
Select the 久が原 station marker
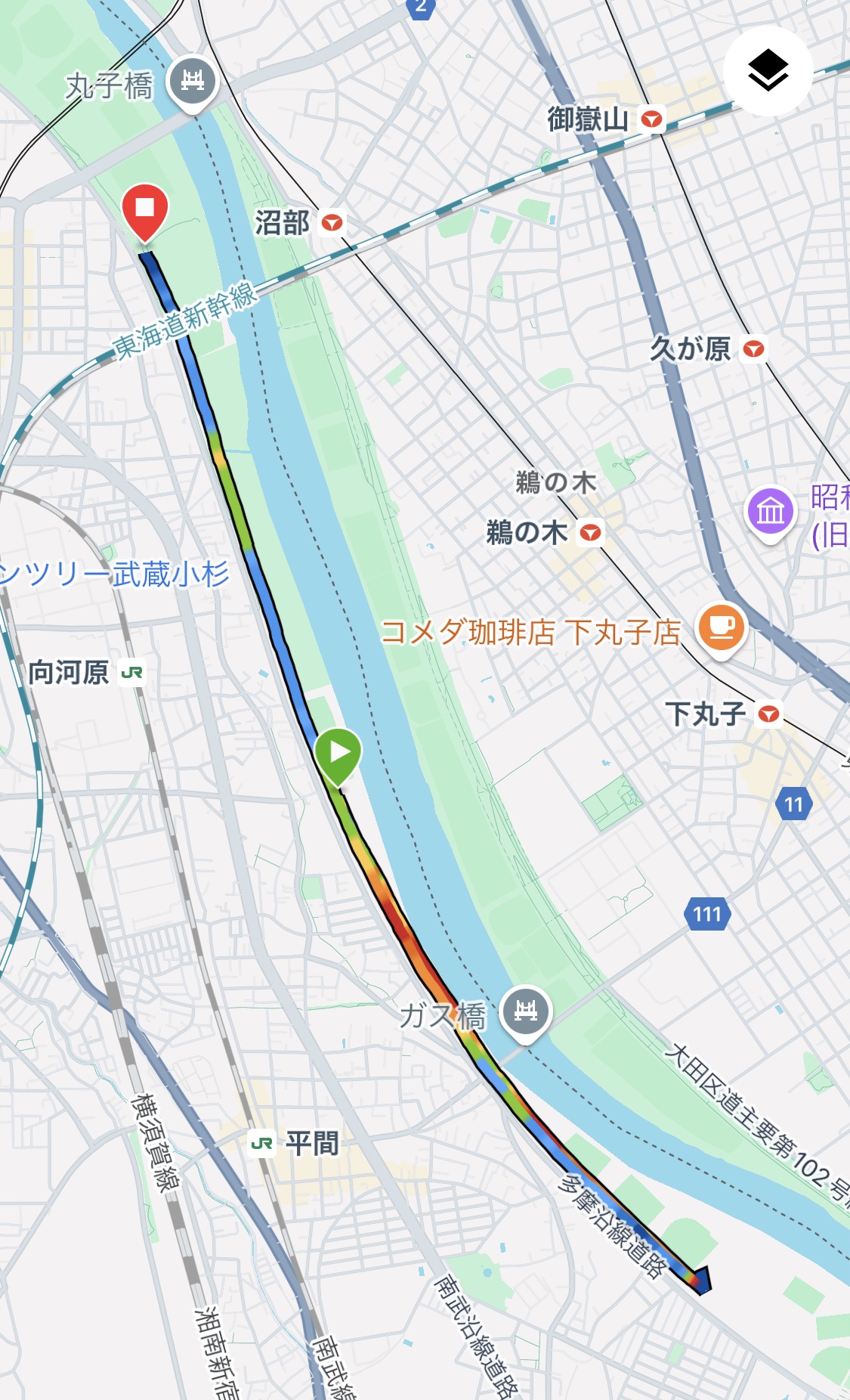pos(753,349)
